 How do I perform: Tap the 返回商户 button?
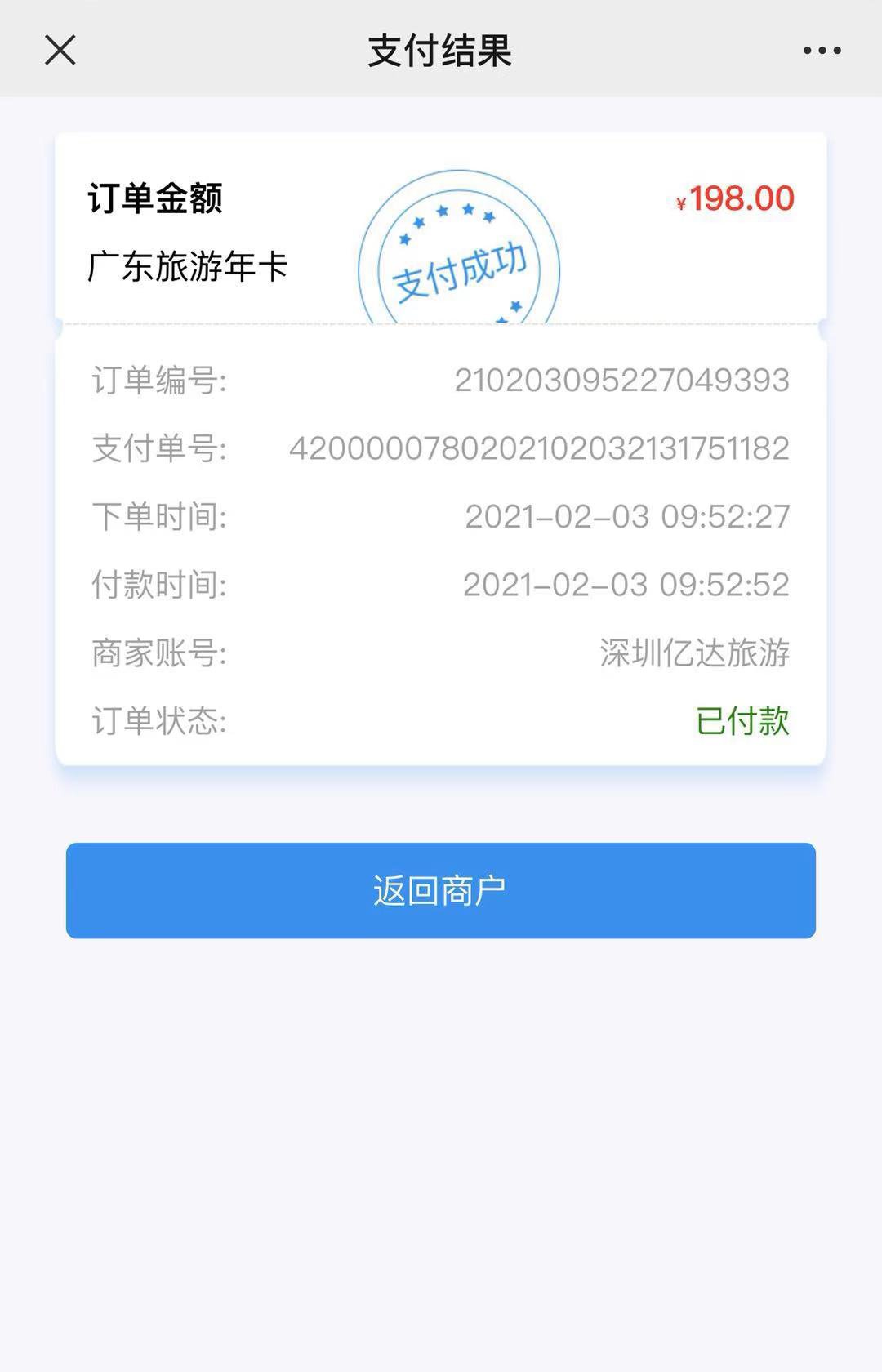coord(441,890)
